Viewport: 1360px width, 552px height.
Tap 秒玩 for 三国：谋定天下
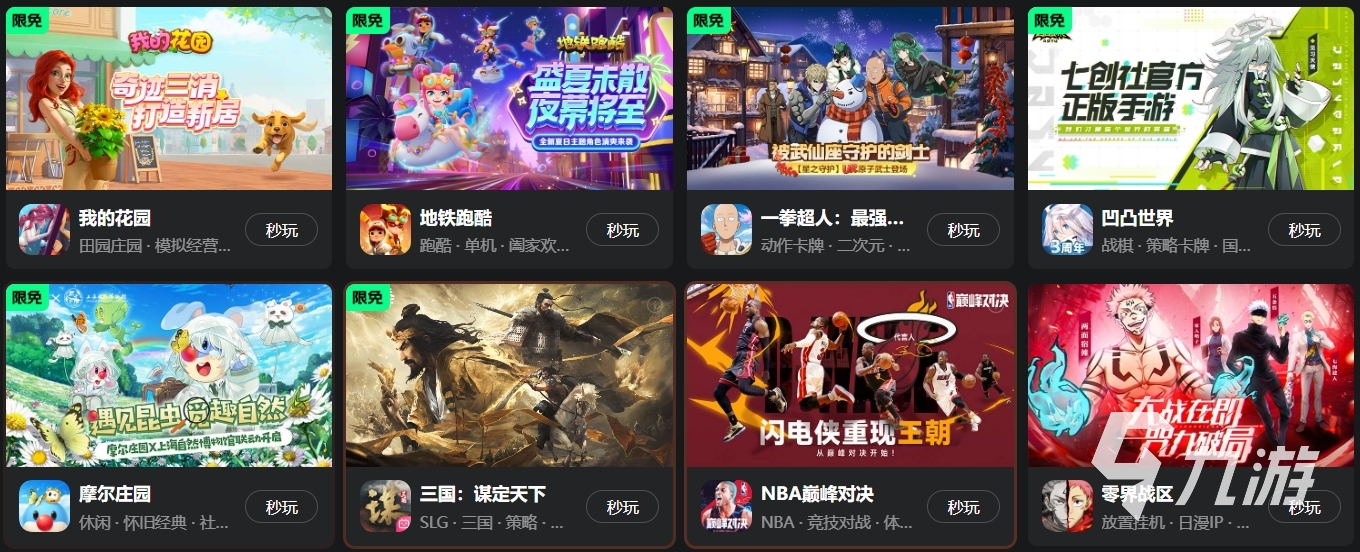(622, 507)
